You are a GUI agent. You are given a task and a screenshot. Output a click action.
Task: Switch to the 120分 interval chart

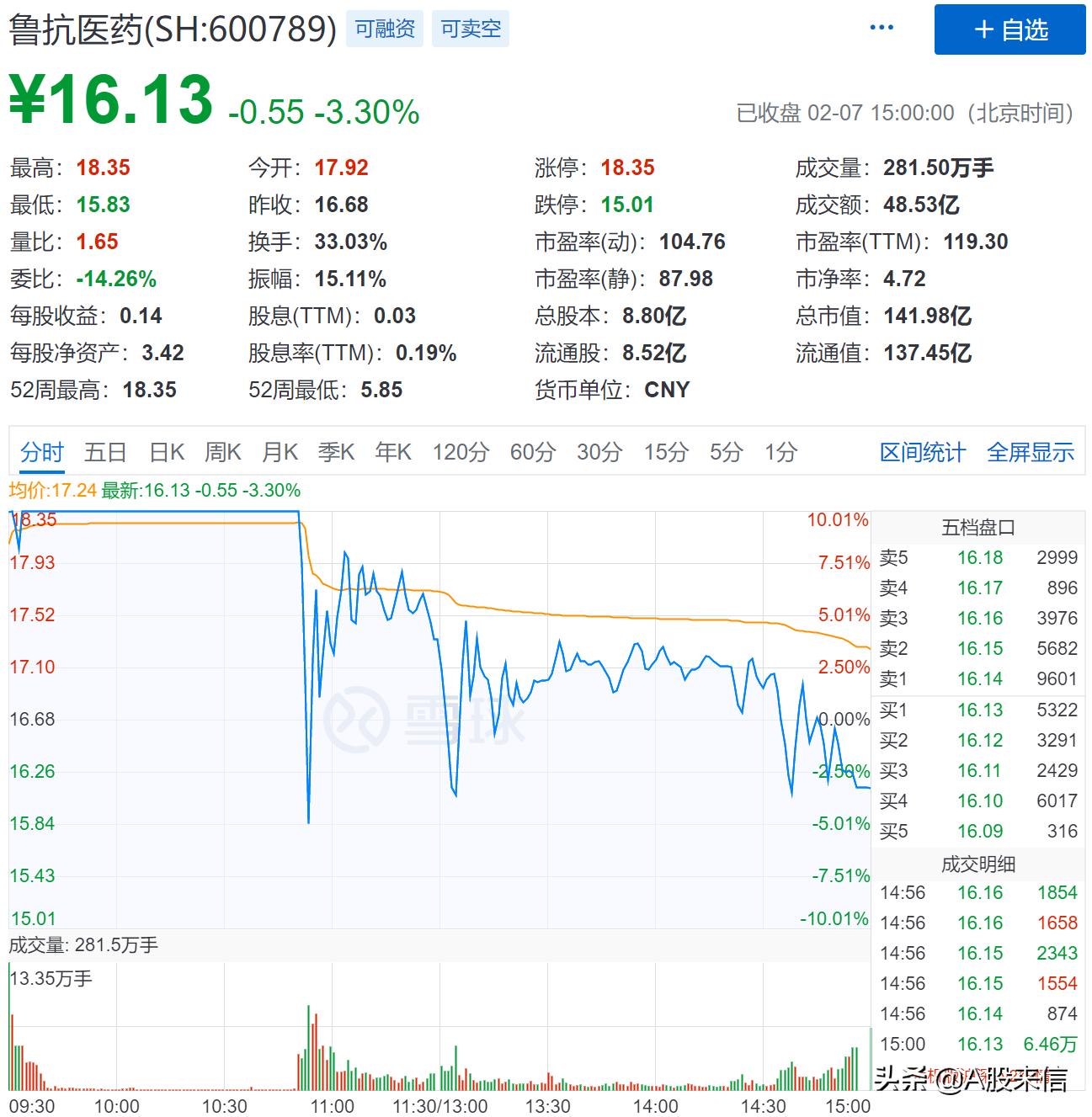coord(460,452)
